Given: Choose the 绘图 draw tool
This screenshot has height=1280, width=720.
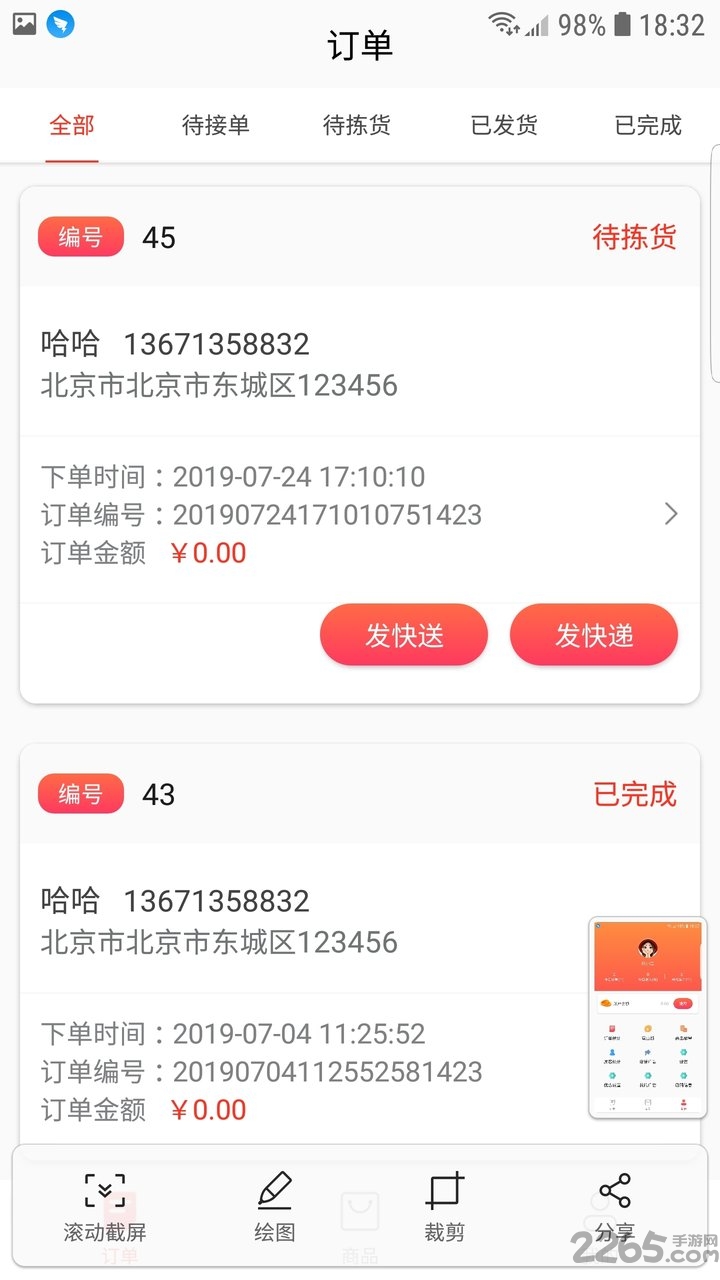Looking at the screenshot, I should (275, 1207).
